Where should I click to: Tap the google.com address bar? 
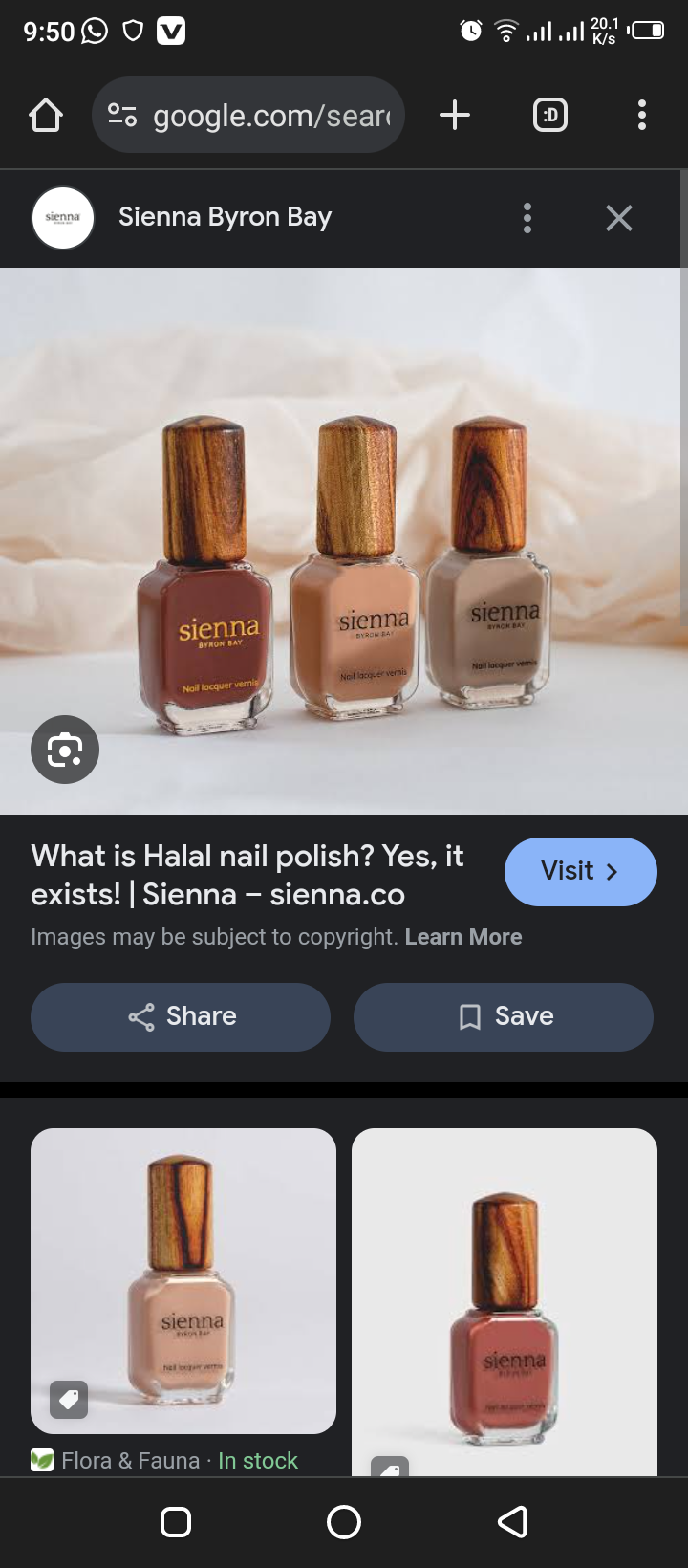pyautogui.click(x=248, y=116)
